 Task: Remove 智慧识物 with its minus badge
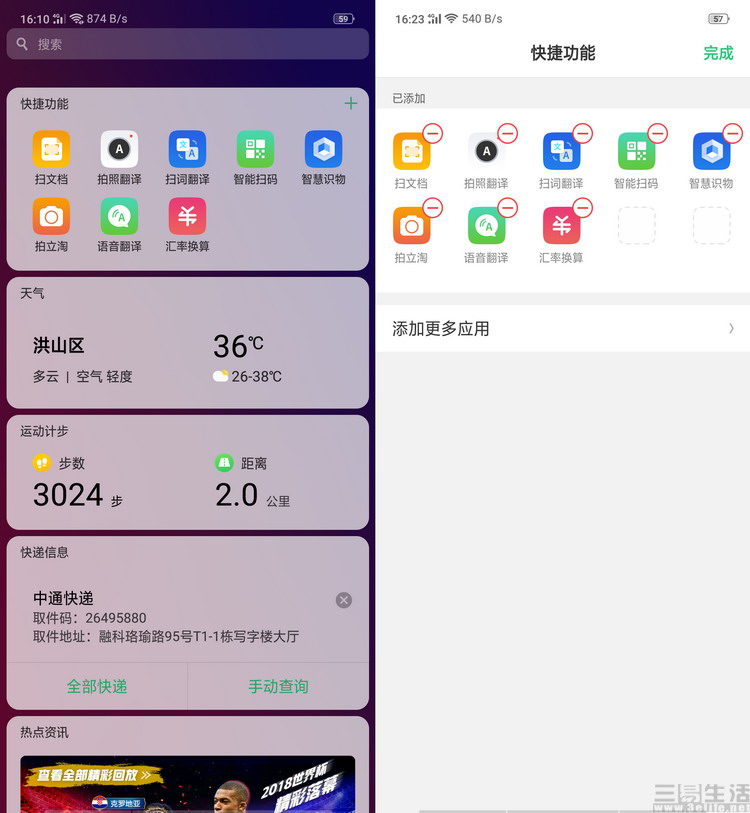pos(733,133)
